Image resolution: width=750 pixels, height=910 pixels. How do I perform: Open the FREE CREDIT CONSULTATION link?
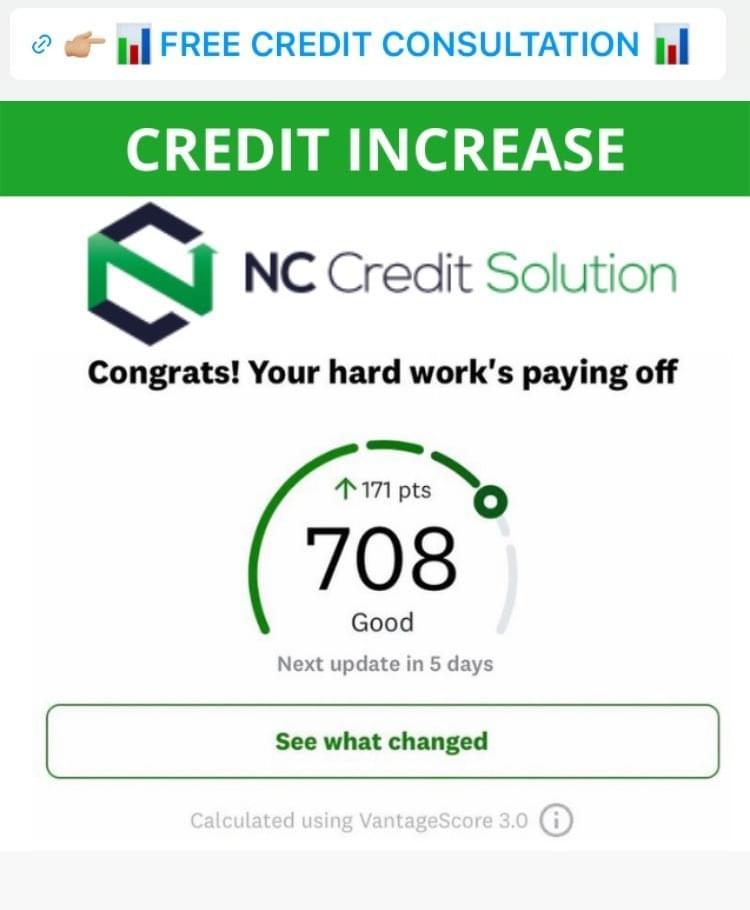398,45
